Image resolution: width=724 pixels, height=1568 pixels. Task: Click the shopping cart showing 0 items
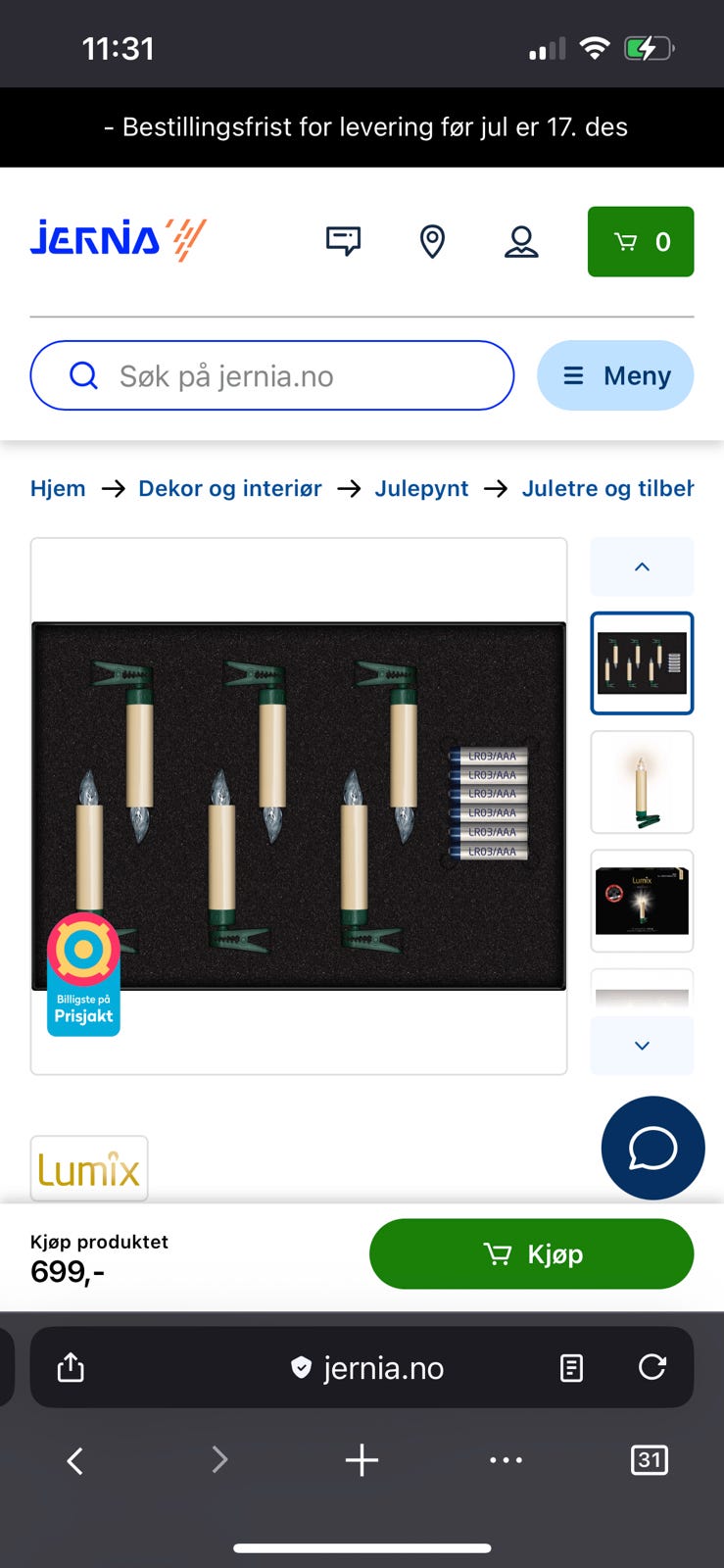tap(641, 241)
